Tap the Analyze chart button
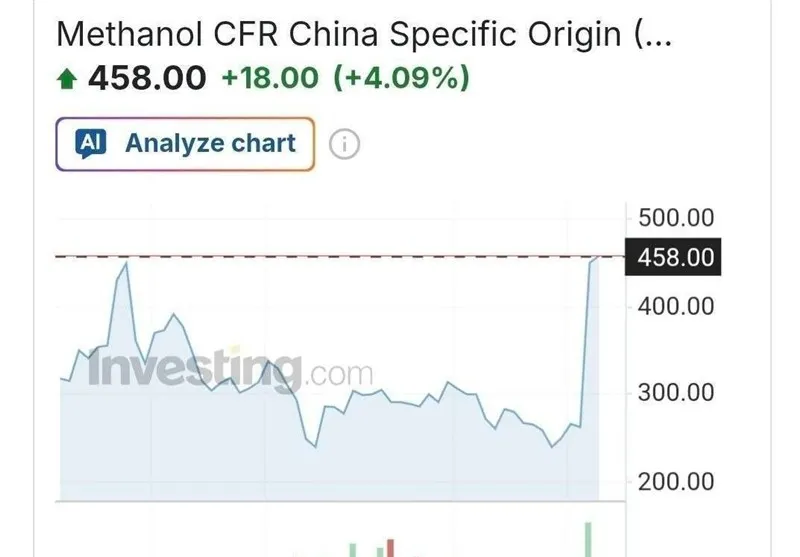The image size is (800, 557). pos(185,144)
